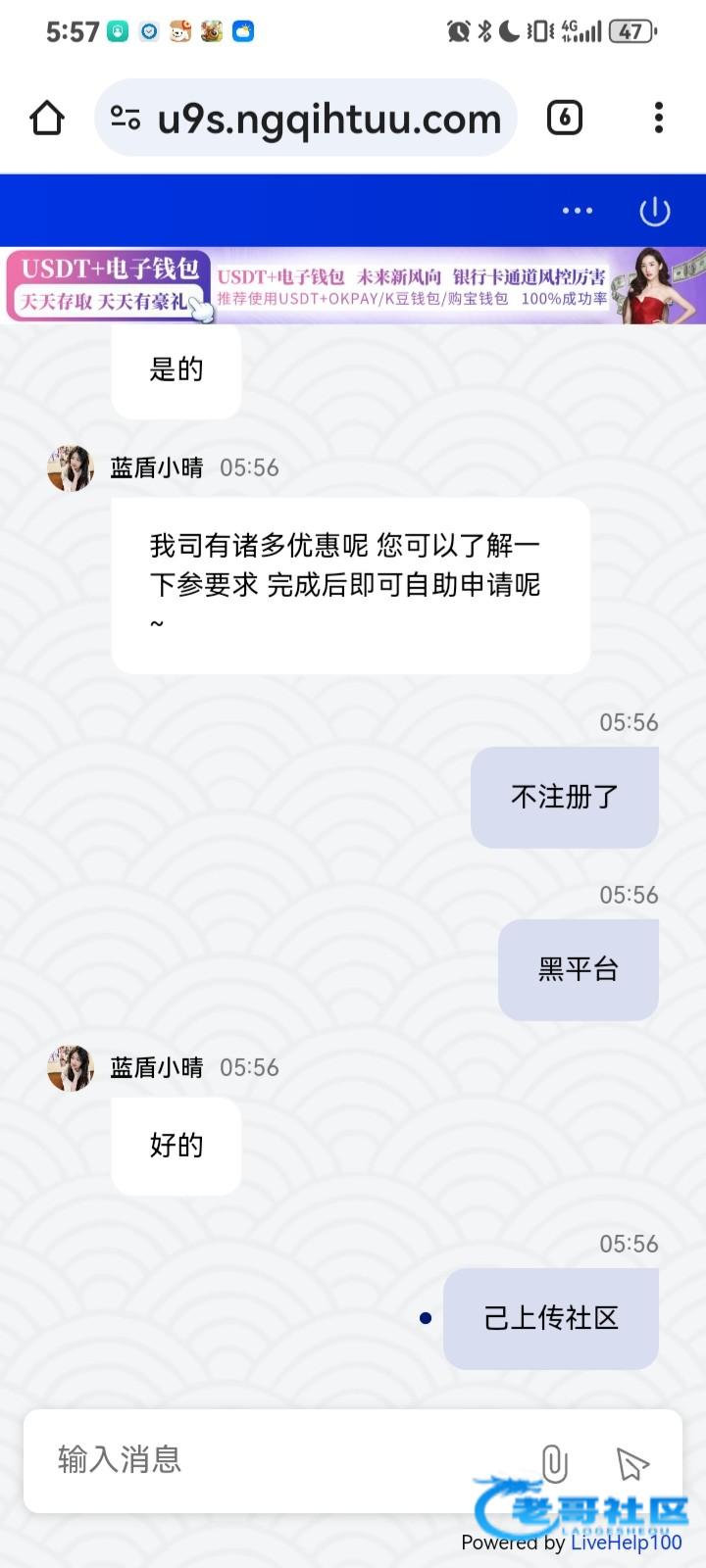
Task: Open the USDT+电子钱包 promo banner
Action: 353,285
